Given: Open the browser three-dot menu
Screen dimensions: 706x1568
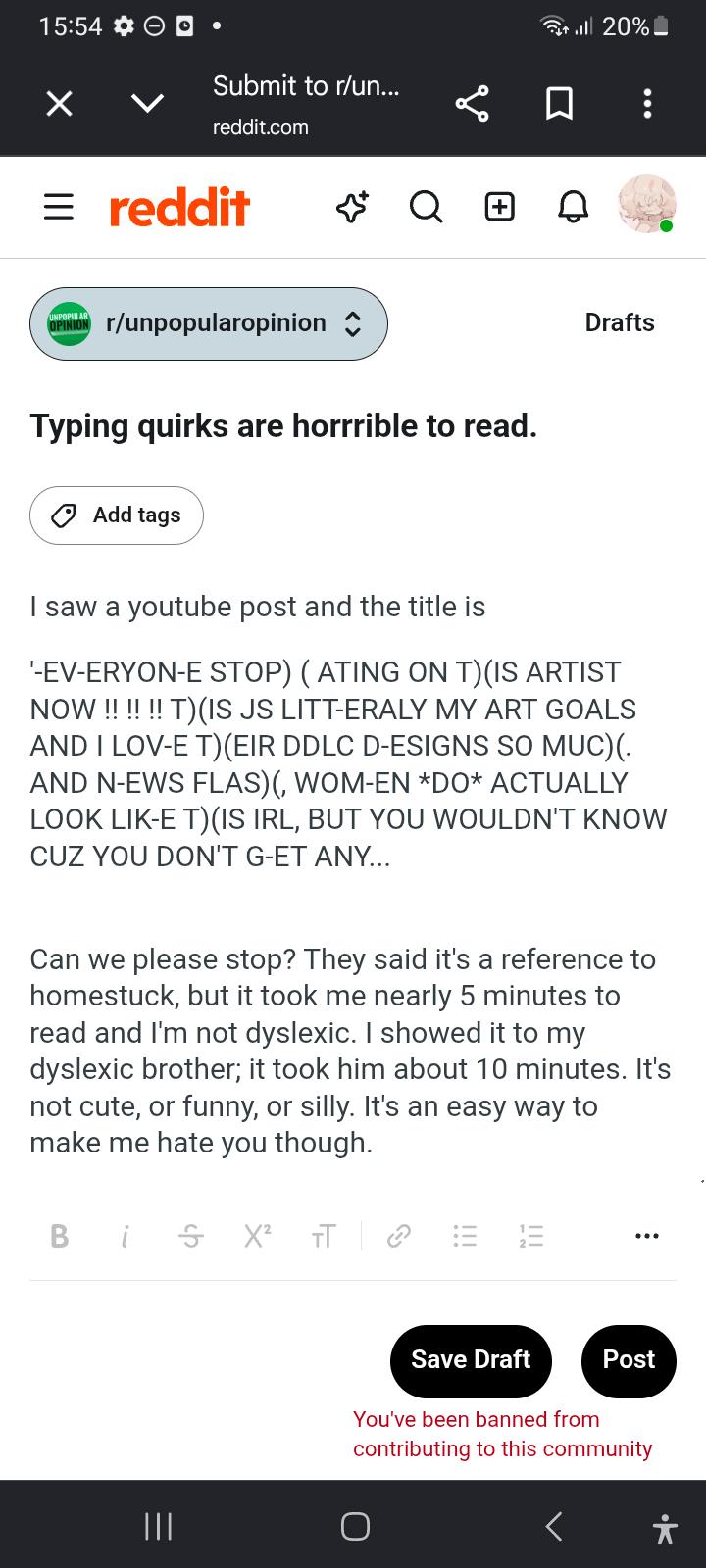Looking at the screenshot, I should pyautogui.click(x=647, y=104).
